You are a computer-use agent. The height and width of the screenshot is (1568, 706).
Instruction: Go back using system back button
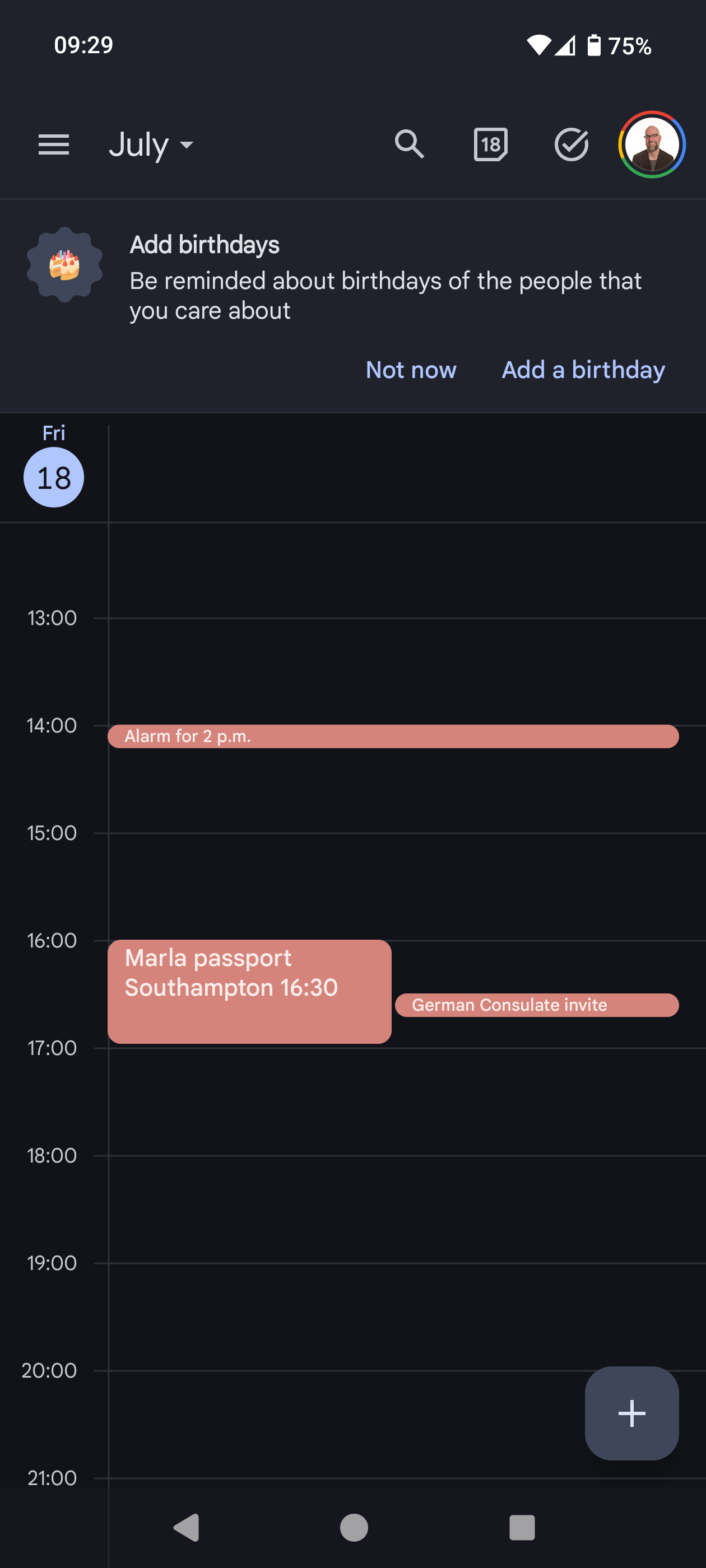point(187,1527)
